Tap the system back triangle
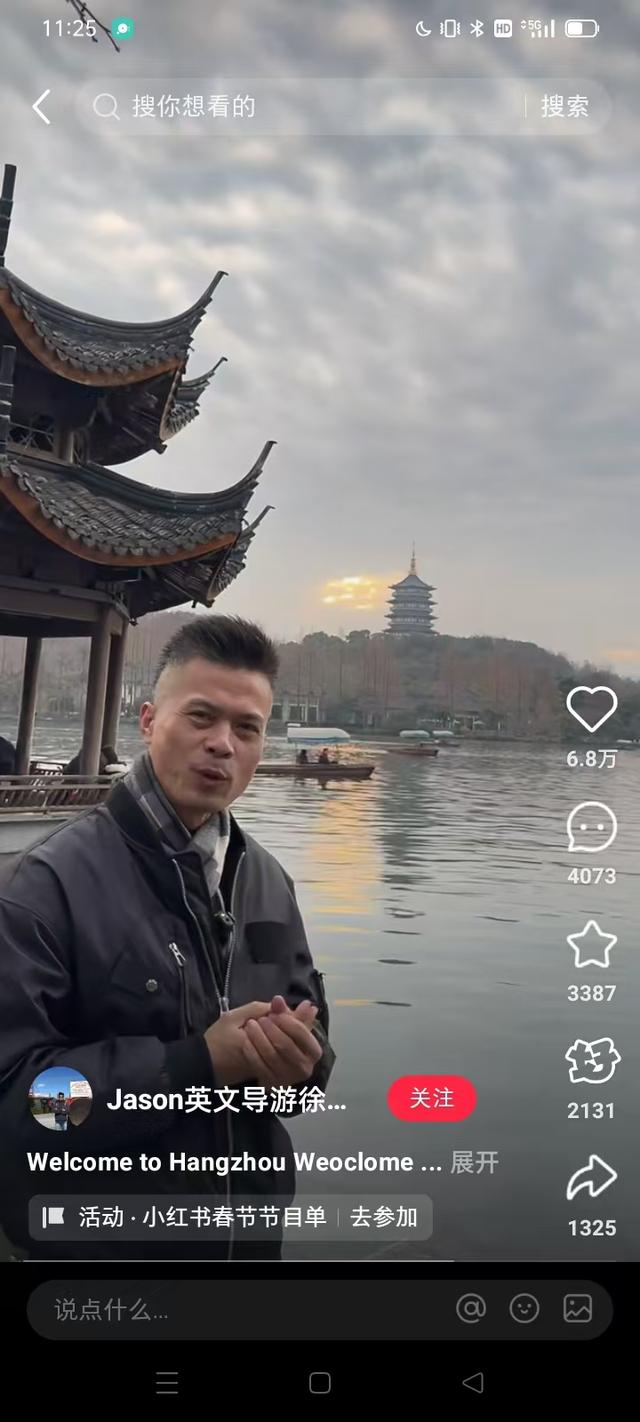Viewport: 640px width, 1422px height. 473,1383
